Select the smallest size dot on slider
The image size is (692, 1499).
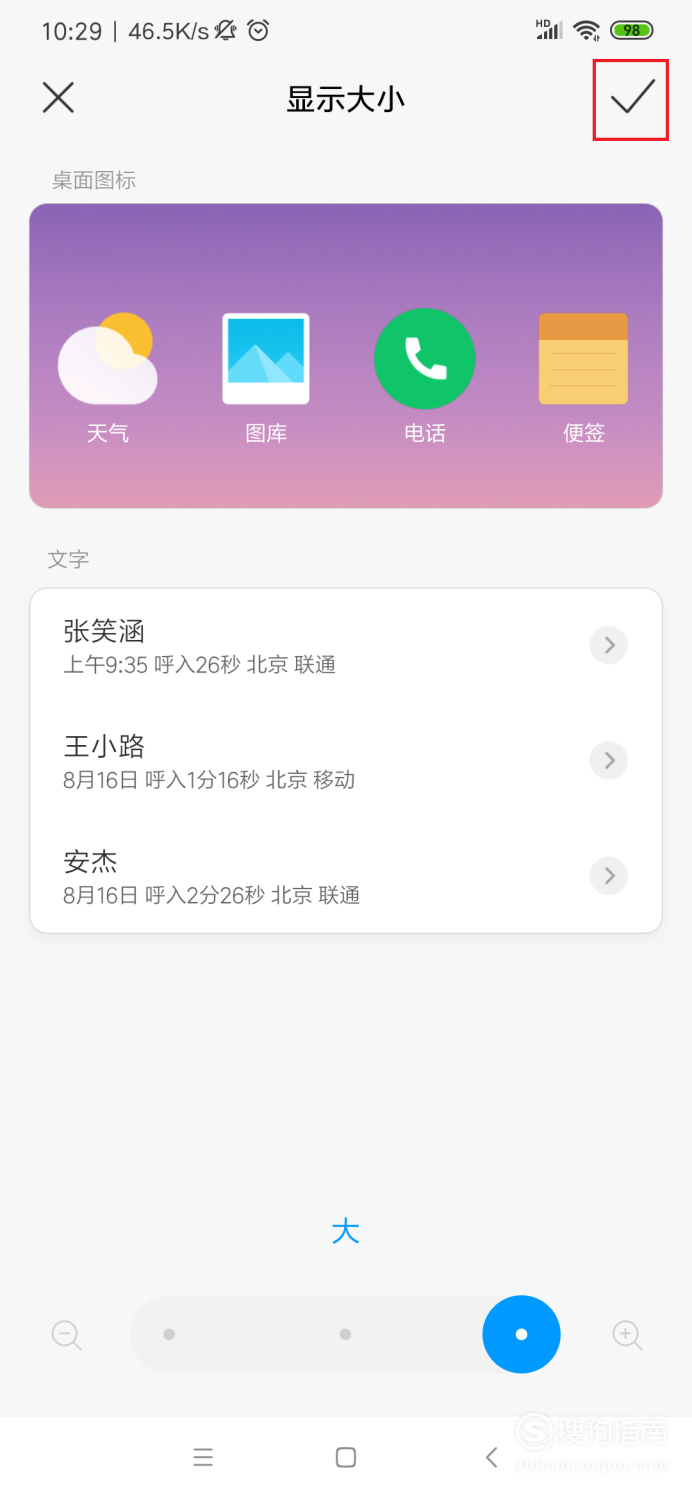pyautogui.click(x=169, y=1334)
